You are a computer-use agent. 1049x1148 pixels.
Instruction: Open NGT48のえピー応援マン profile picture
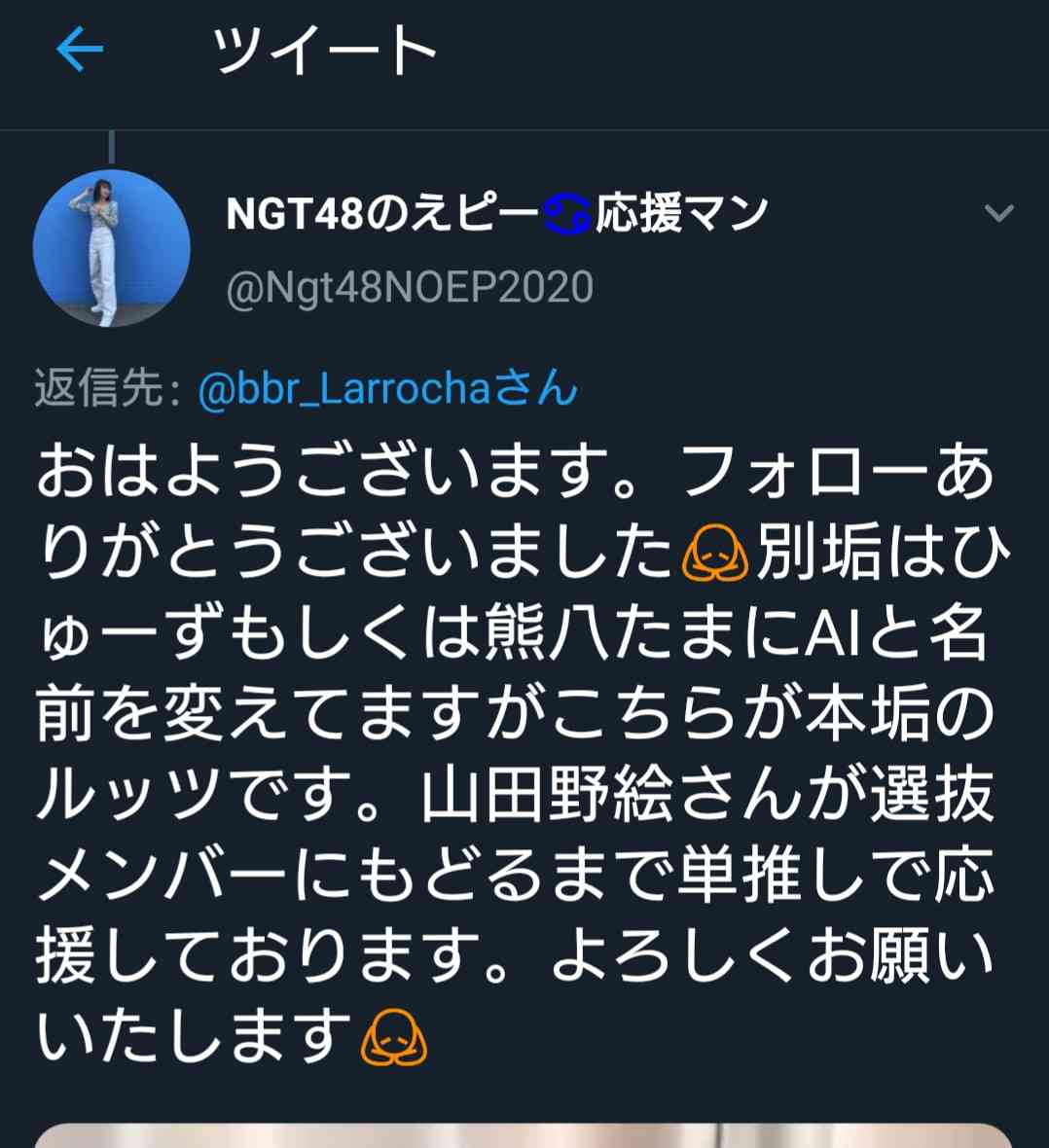tap(111, 248)
